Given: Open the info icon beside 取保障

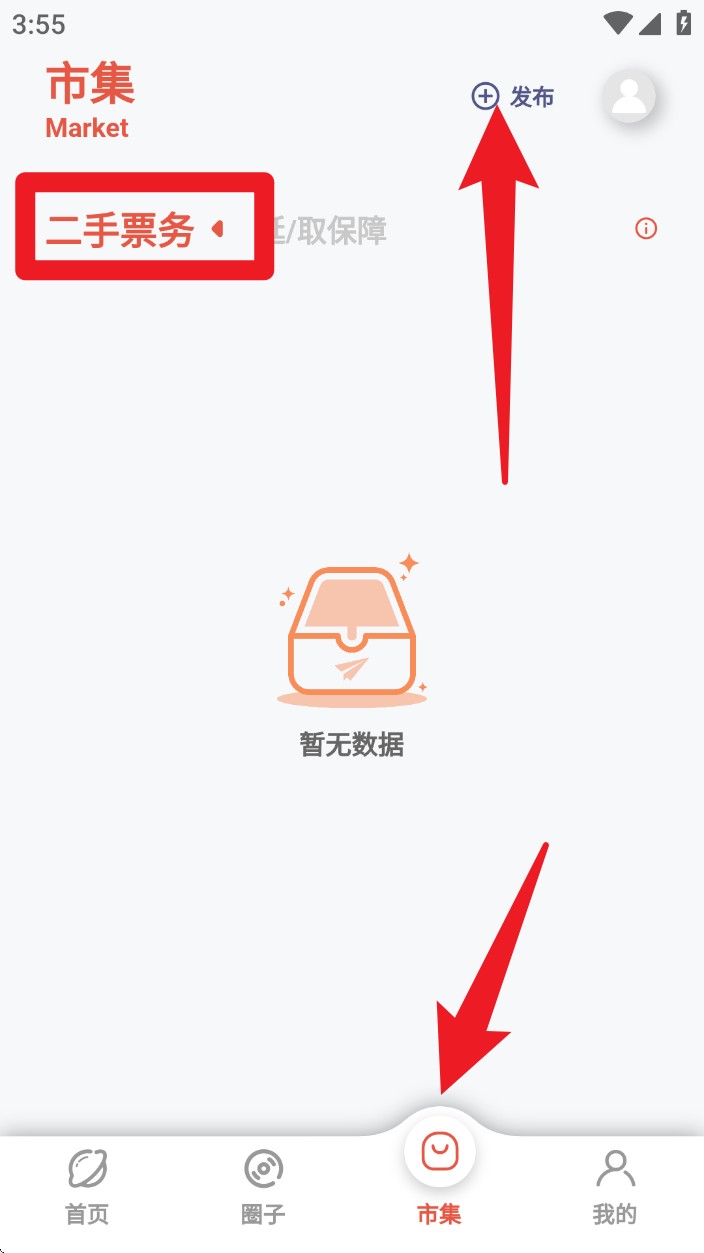Looking at the screenshot, I should coord(646,229).
